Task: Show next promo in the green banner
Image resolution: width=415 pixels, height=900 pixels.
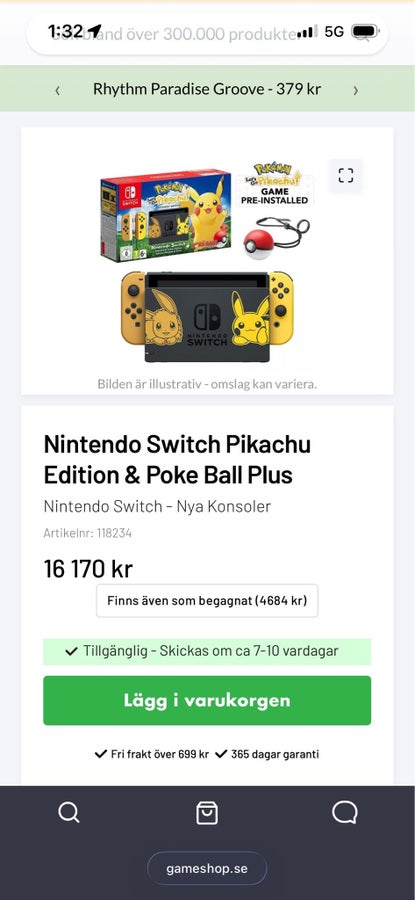Action: (x=356, y=90)
